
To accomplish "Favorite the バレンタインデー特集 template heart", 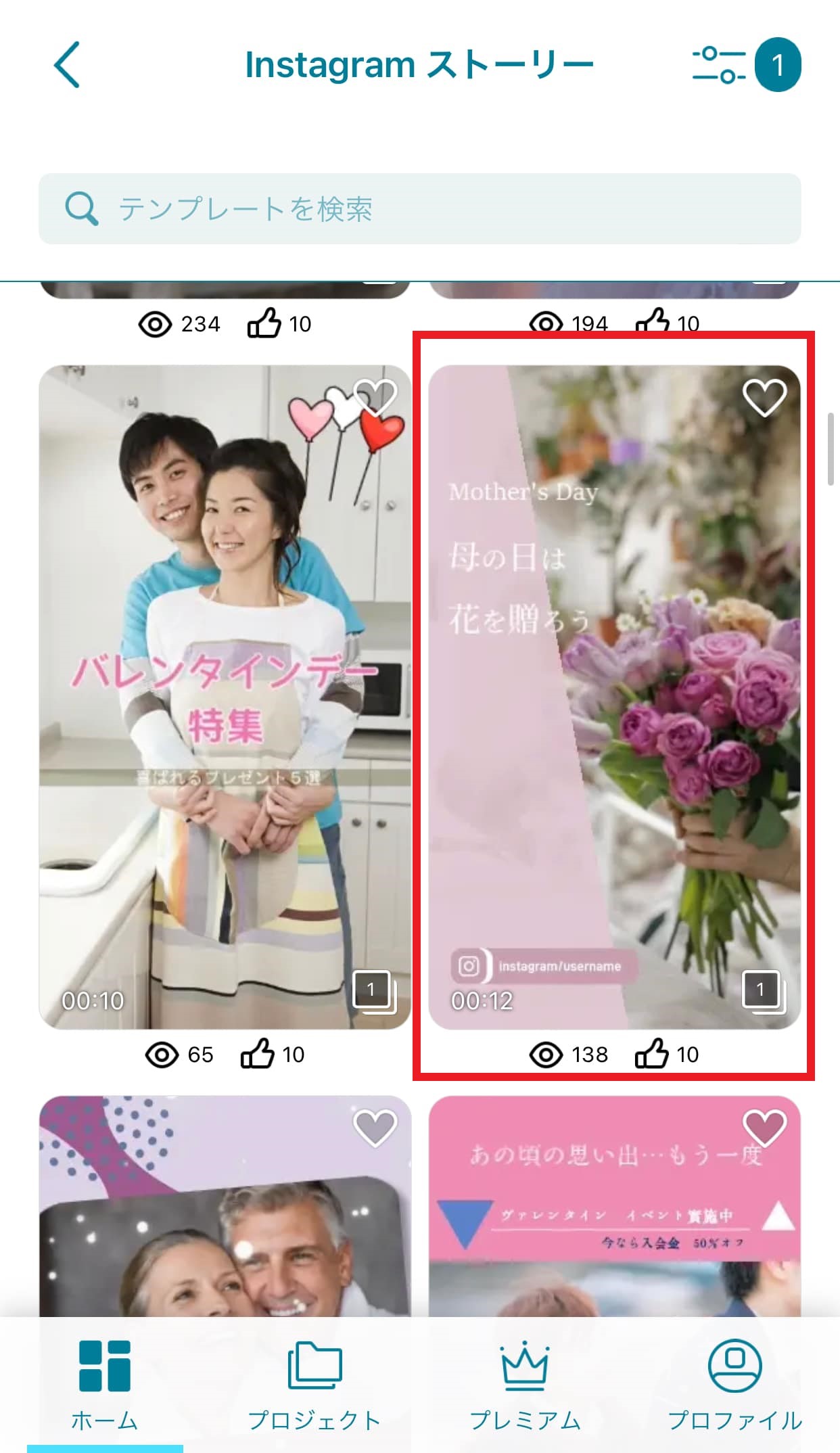I will coord(375,397).
